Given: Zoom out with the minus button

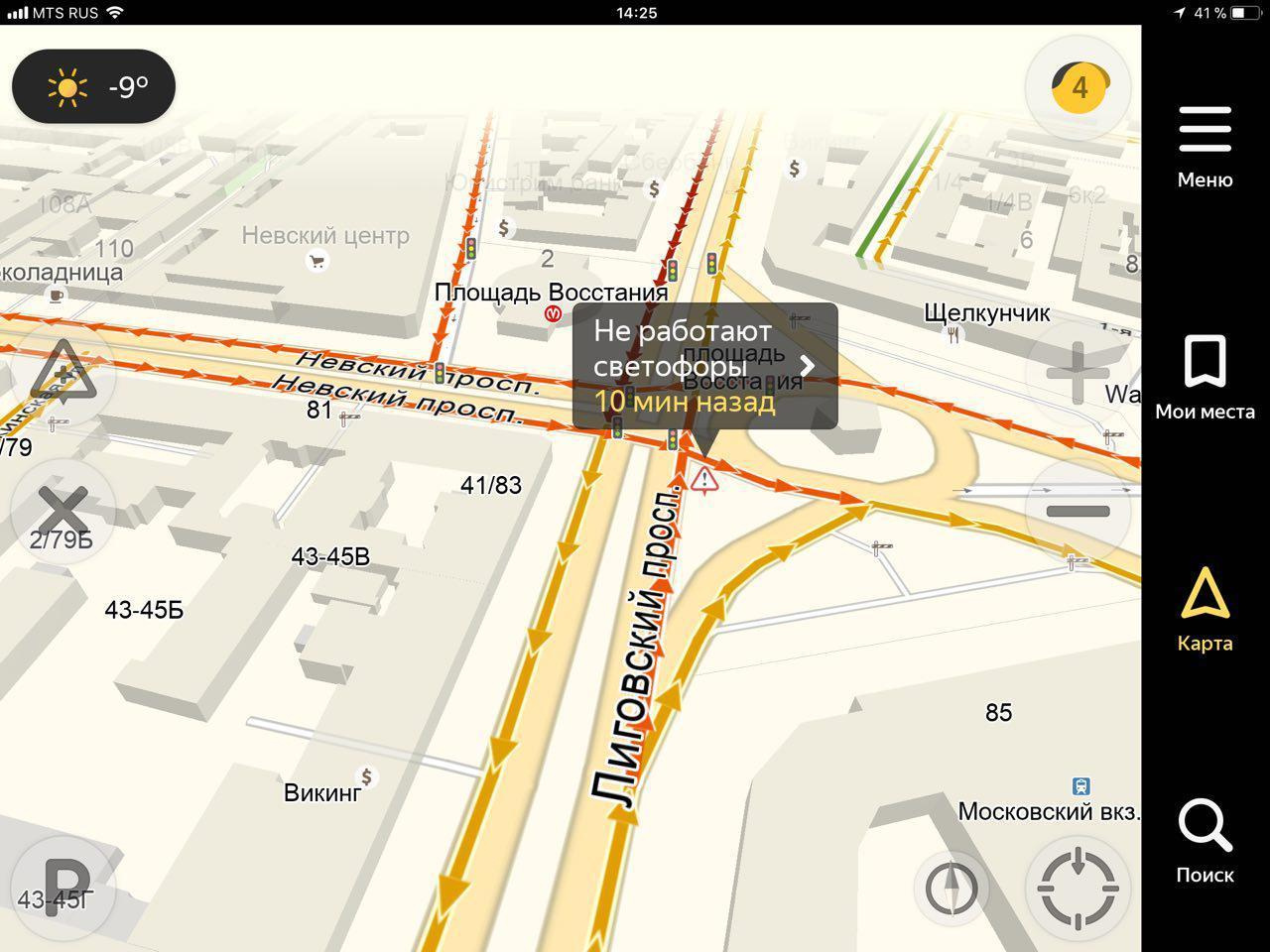Looking at the screenshot, I should (1078, 512).
